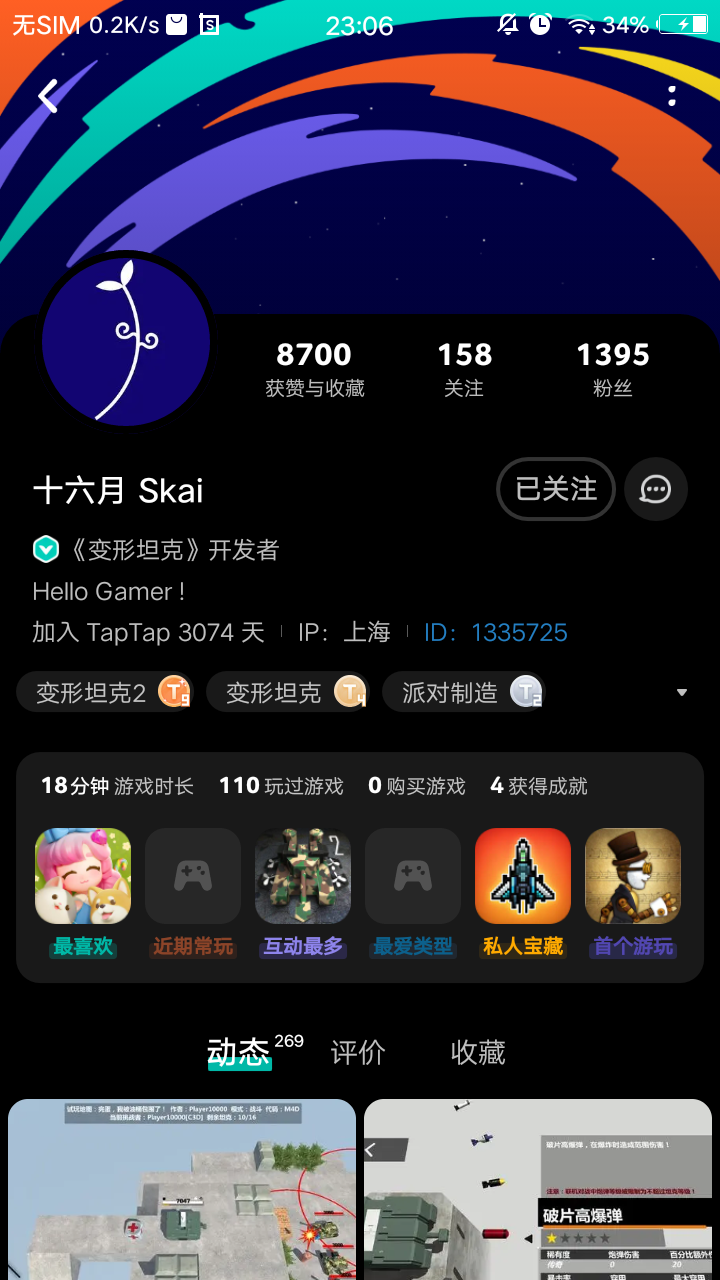Copy the user ID 1335725

point(496,632)
